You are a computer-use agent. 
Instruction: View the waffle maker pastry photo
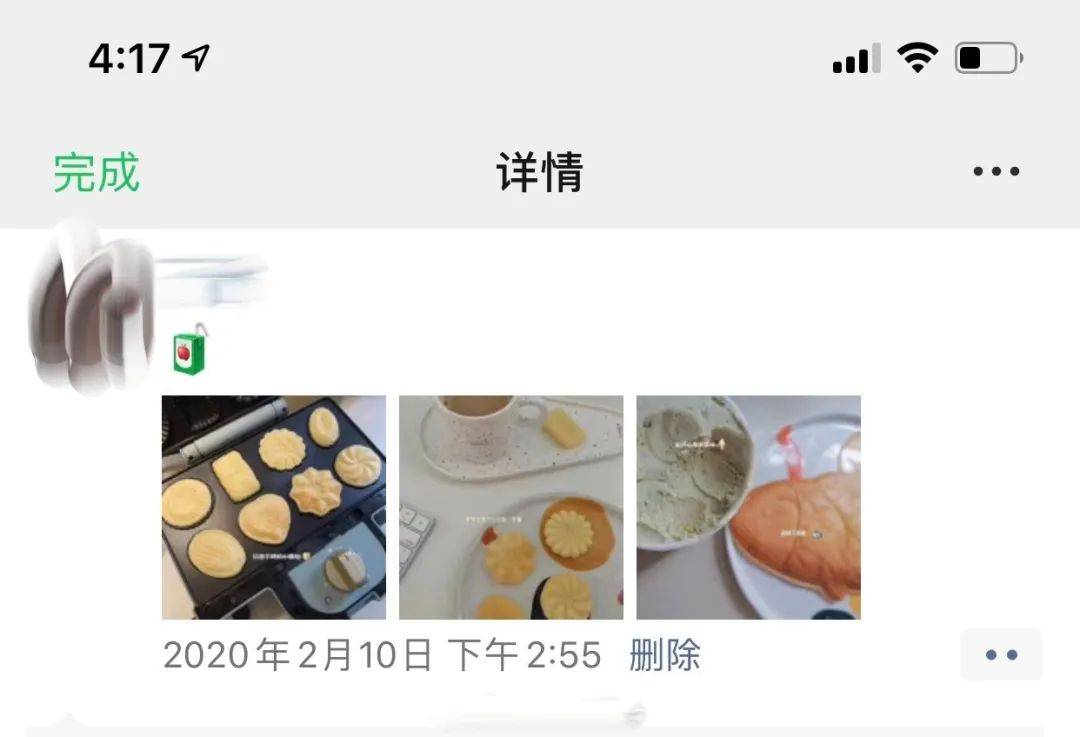tap(273, 507)
